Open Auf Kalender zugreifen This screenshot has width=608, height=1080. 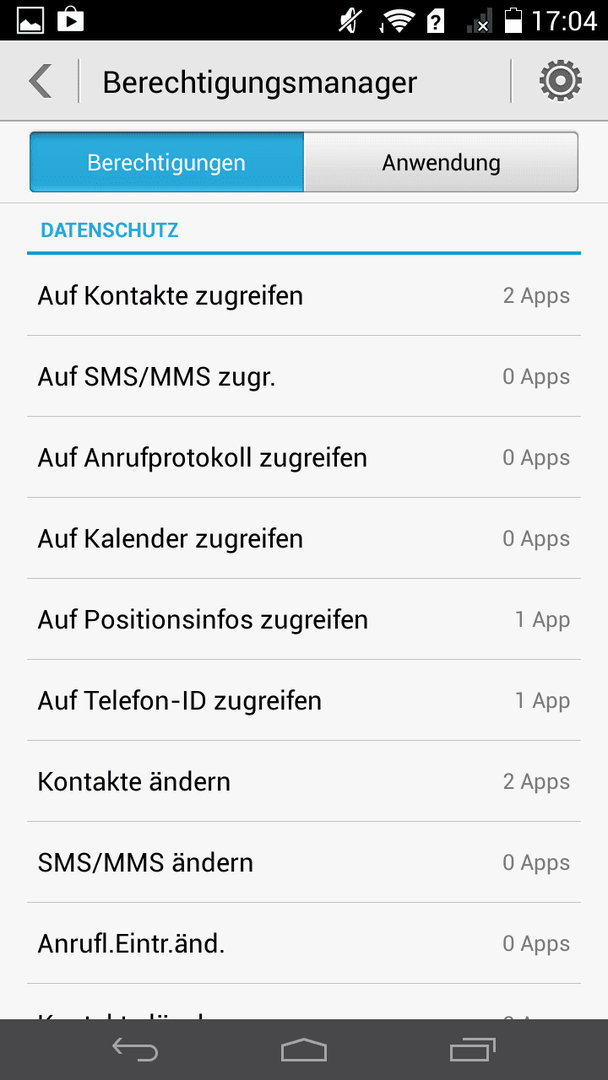[304, 539]
